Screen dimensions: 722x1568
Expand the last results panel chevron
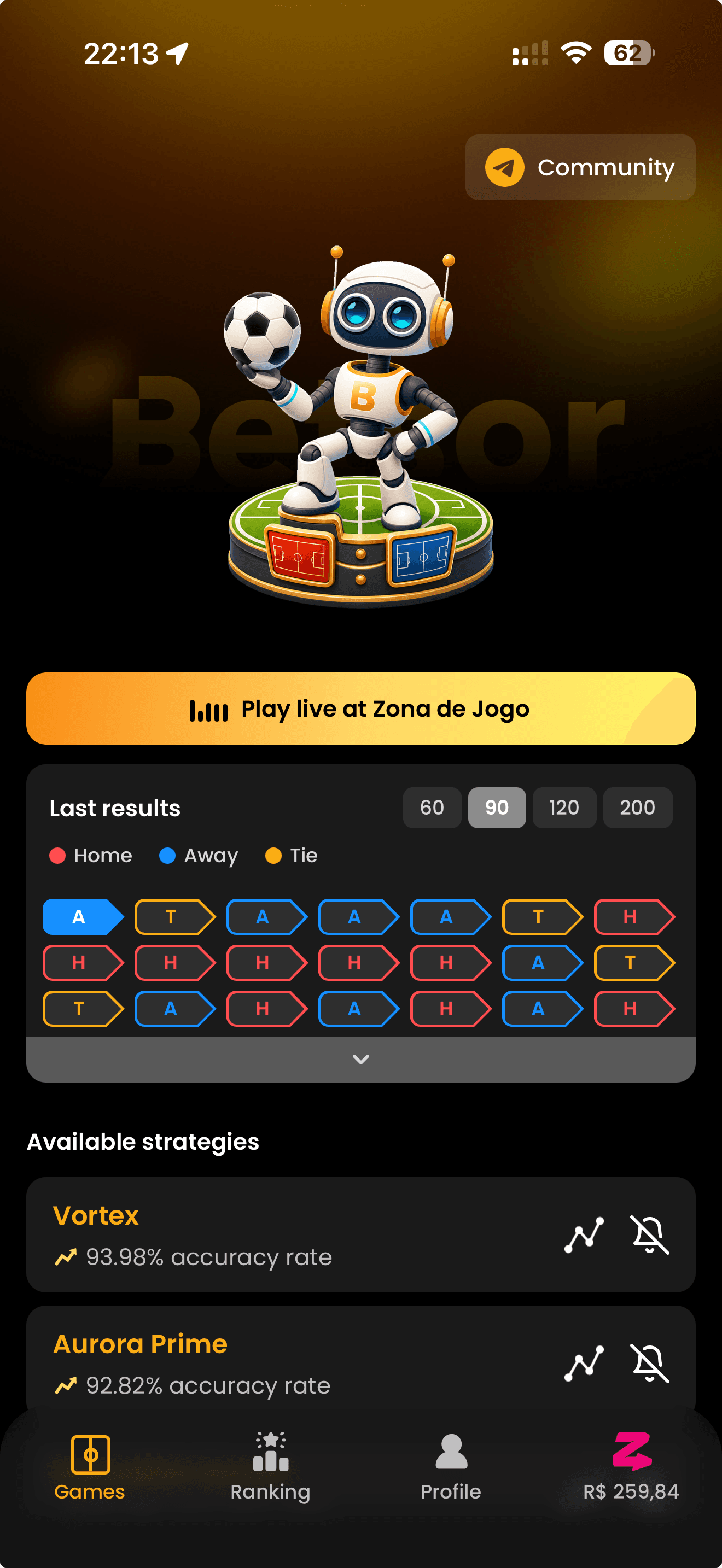coord(361,1059)
